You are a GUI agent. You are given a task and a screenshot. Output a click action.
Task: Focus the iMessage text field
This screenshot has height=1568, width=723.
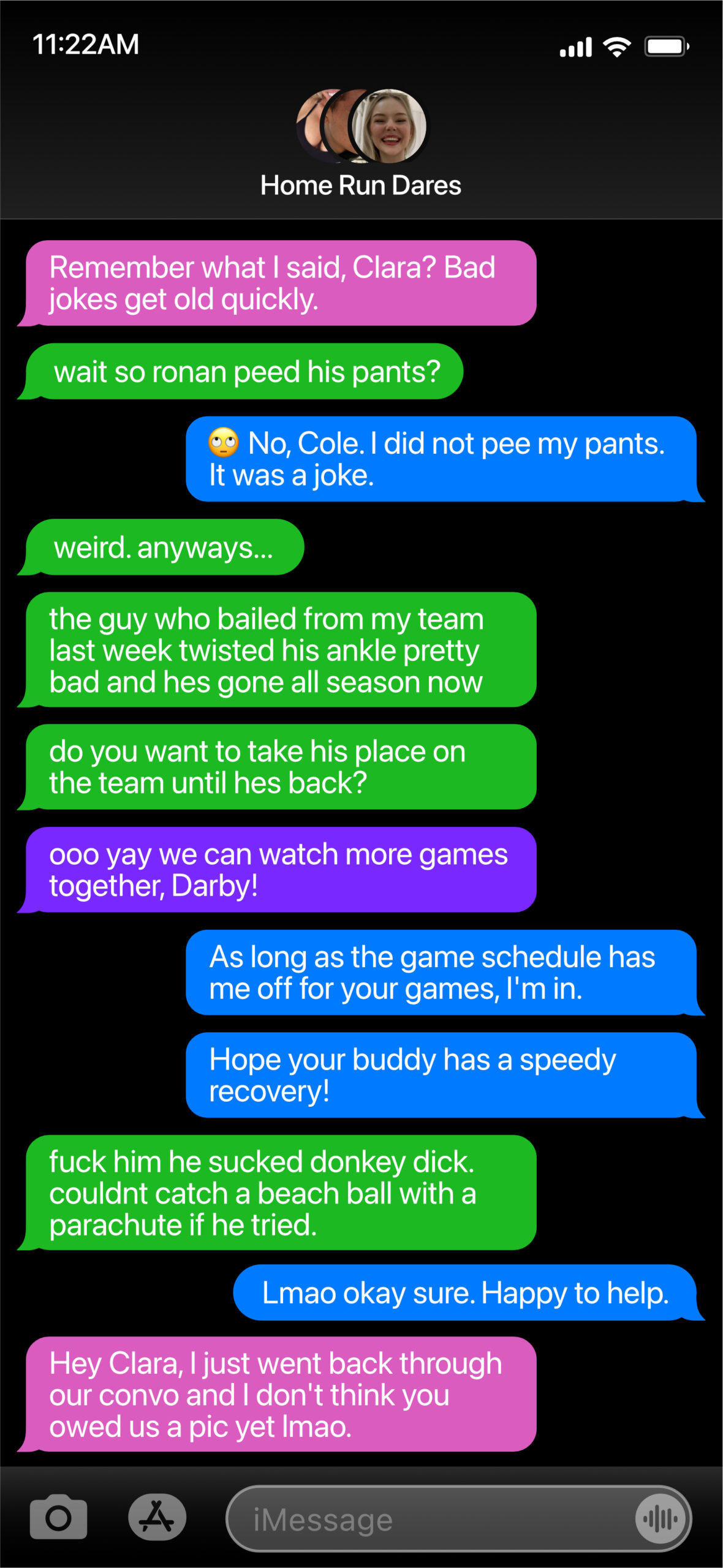(429, 1519)
